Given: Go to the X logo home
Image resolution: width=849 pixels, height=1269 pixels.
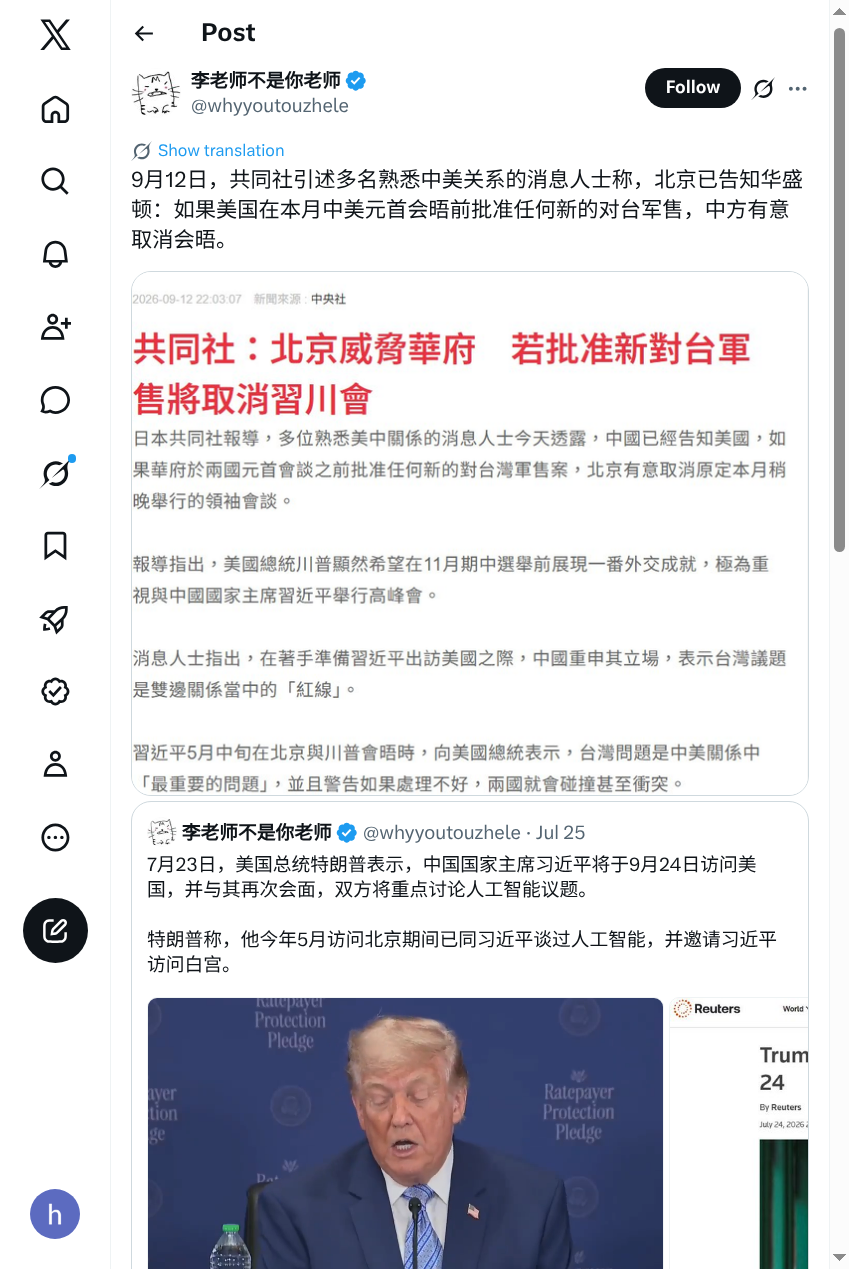Looking at the screenshot, I should coord(55,36).
